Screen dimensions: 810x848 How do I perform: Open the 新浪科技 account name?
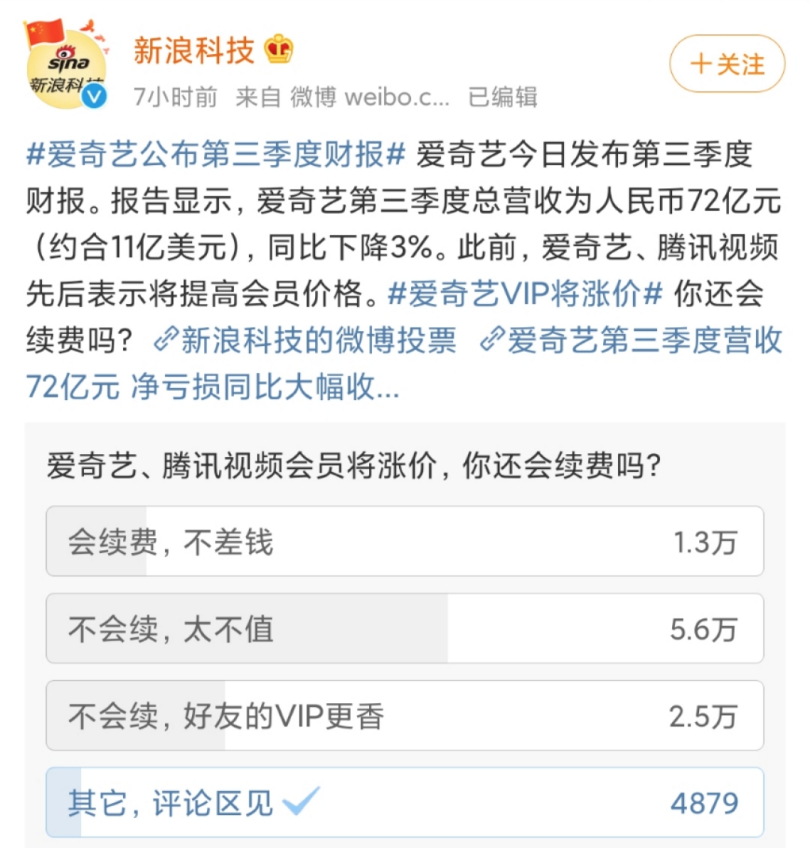coord(195,50)
